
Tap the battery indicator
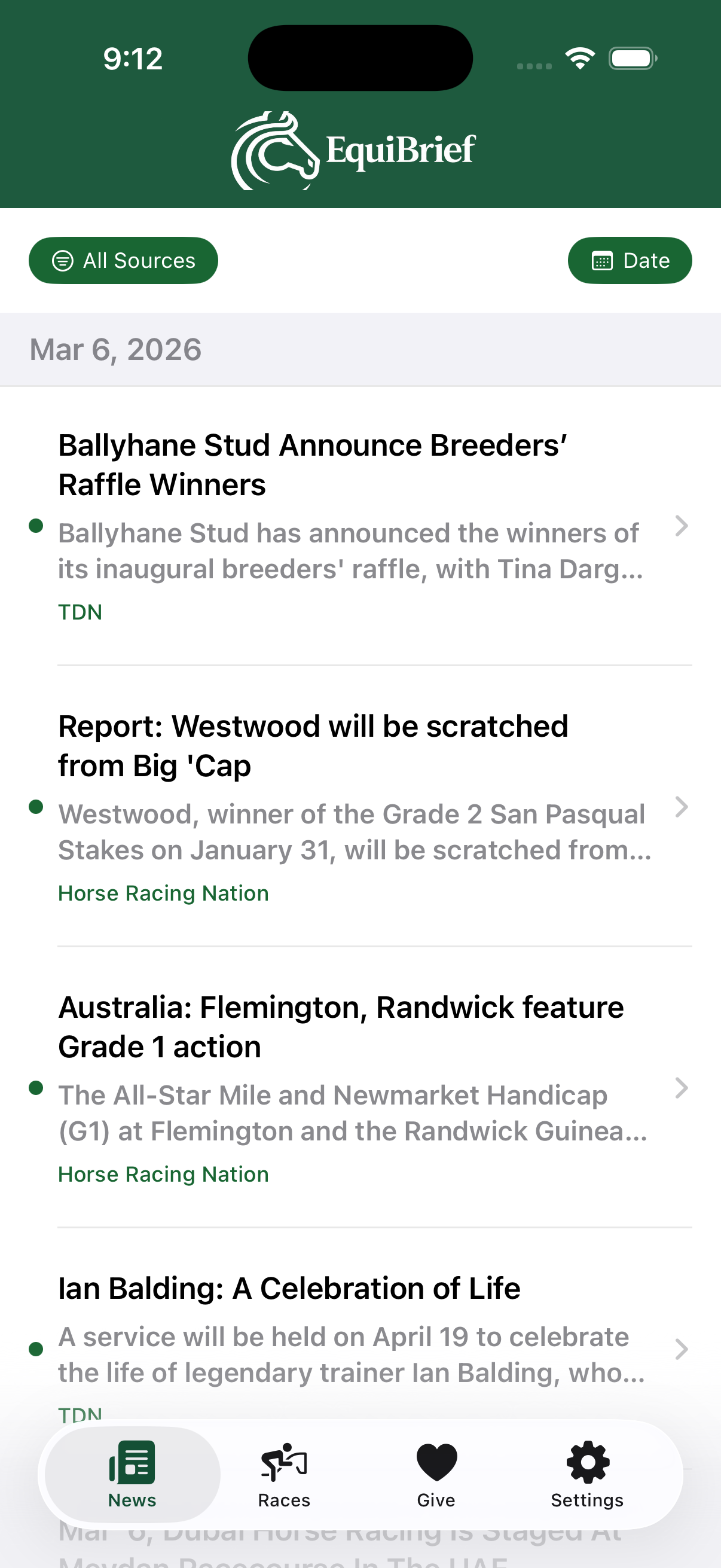tap(631, 58)
